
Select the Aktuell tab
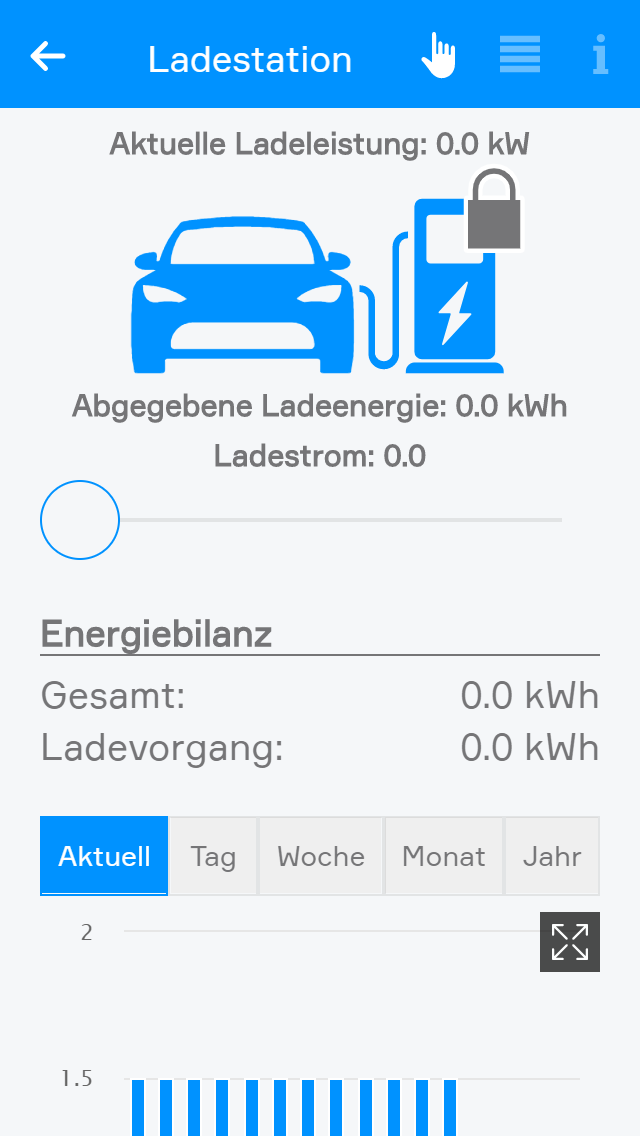pos(104,856)
